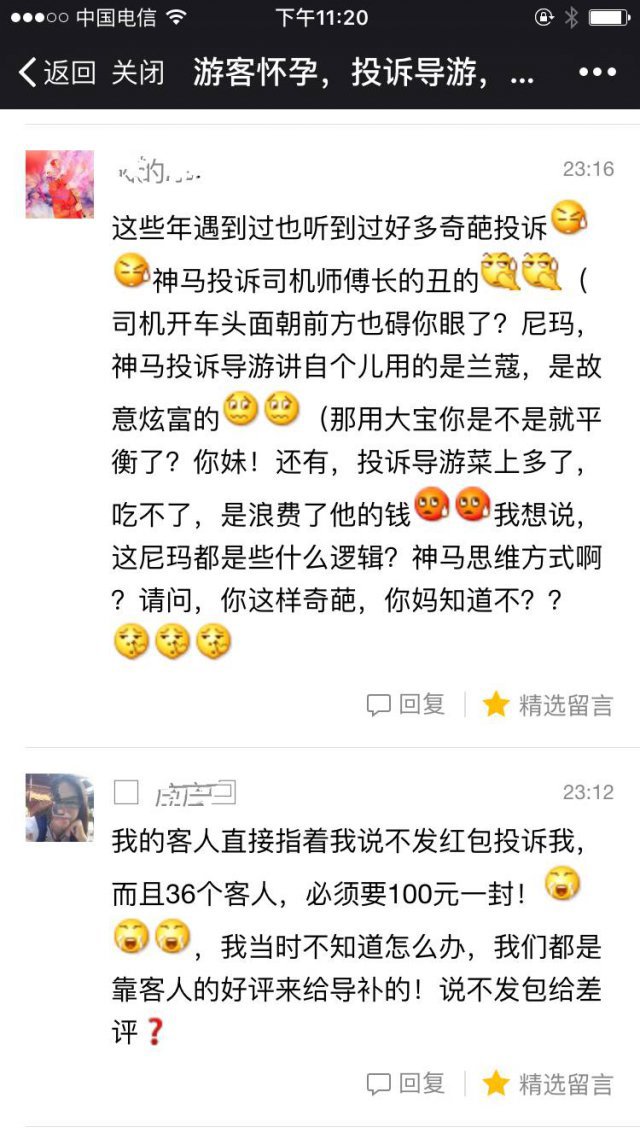Close the page with 关闭
The width and height of the screenshot is (640, 1139).
(x=137, y=72)
